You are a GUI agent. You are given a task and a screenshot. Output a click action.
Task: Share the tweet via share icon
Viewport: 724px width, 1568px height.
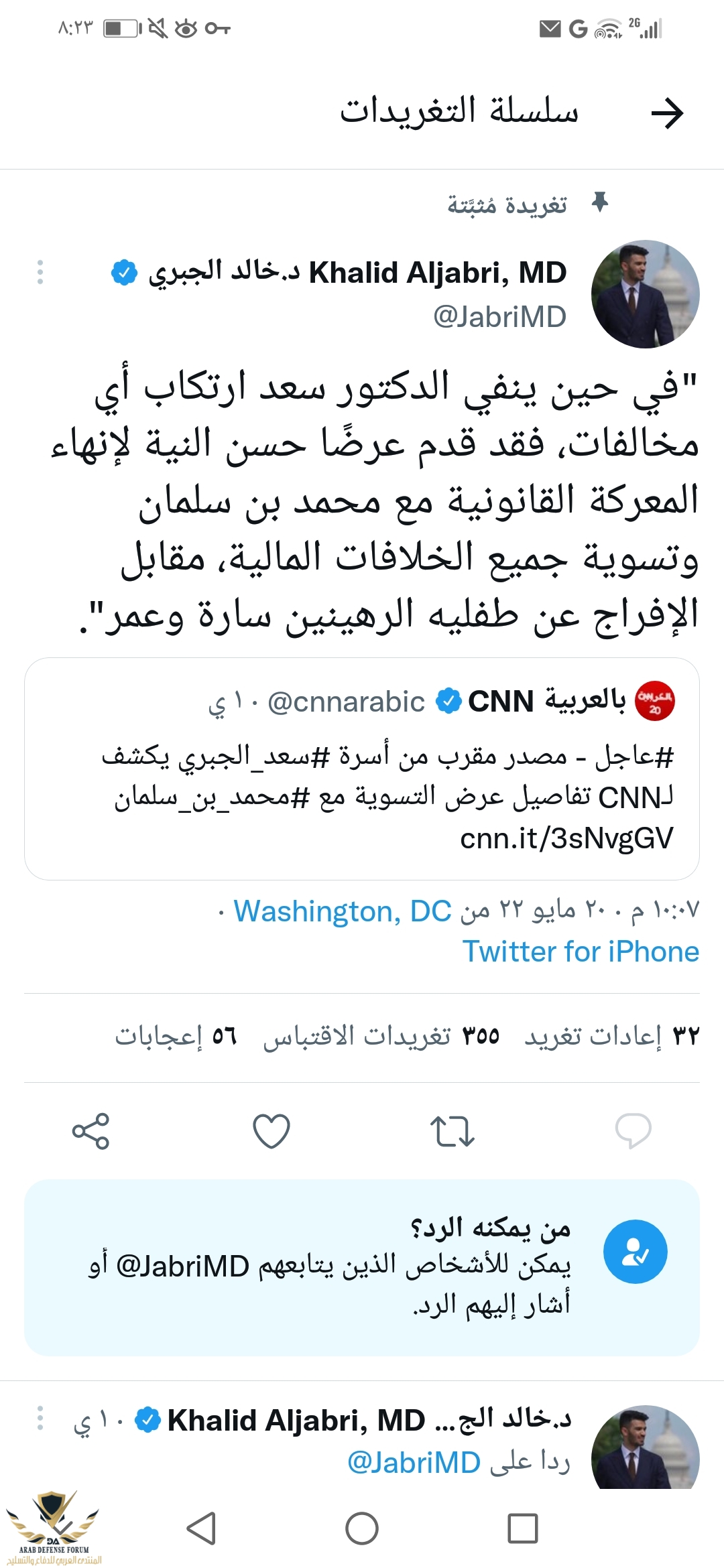pos(90,1131)
